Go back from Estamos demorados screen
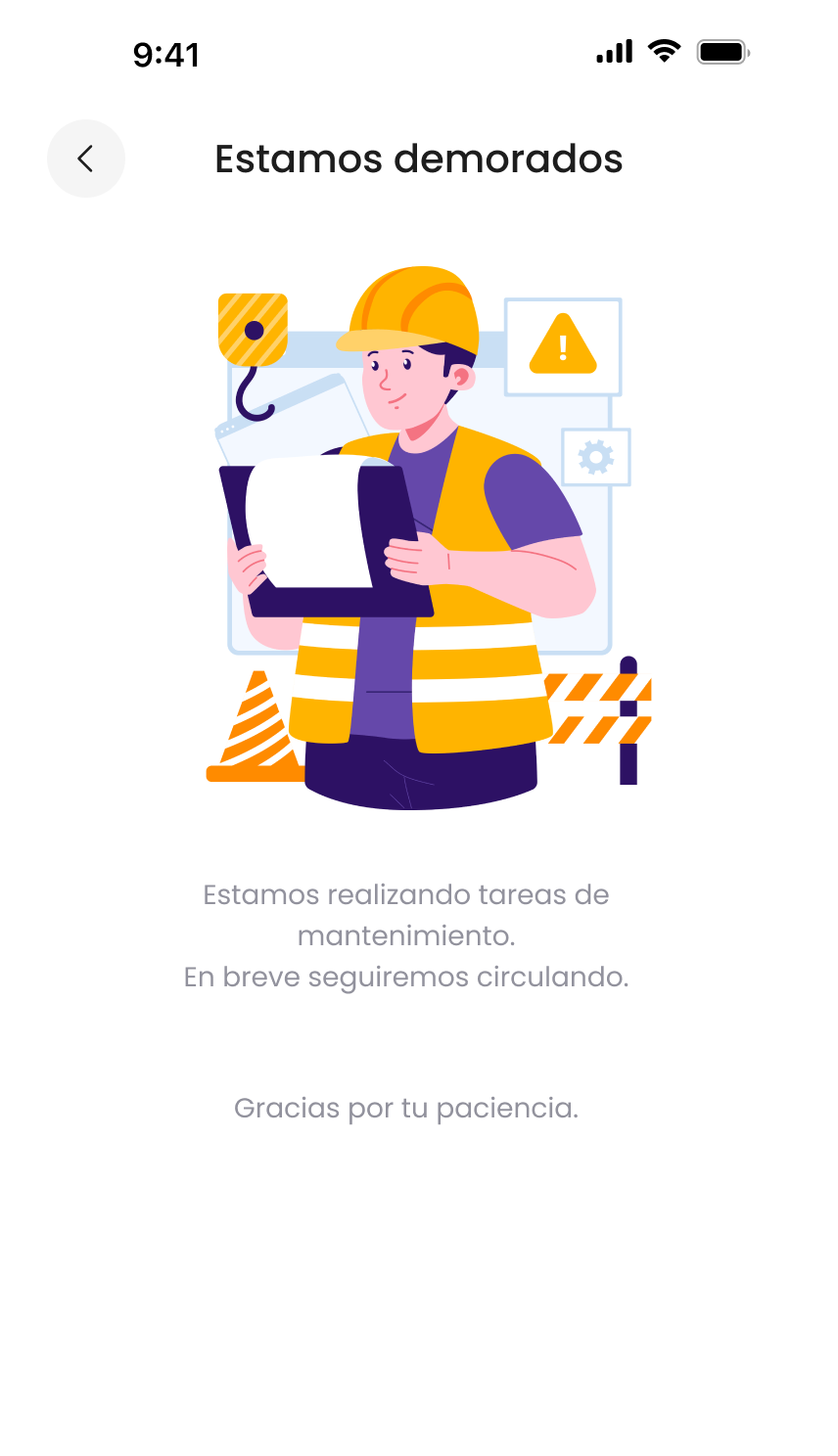 pos(86,159)
